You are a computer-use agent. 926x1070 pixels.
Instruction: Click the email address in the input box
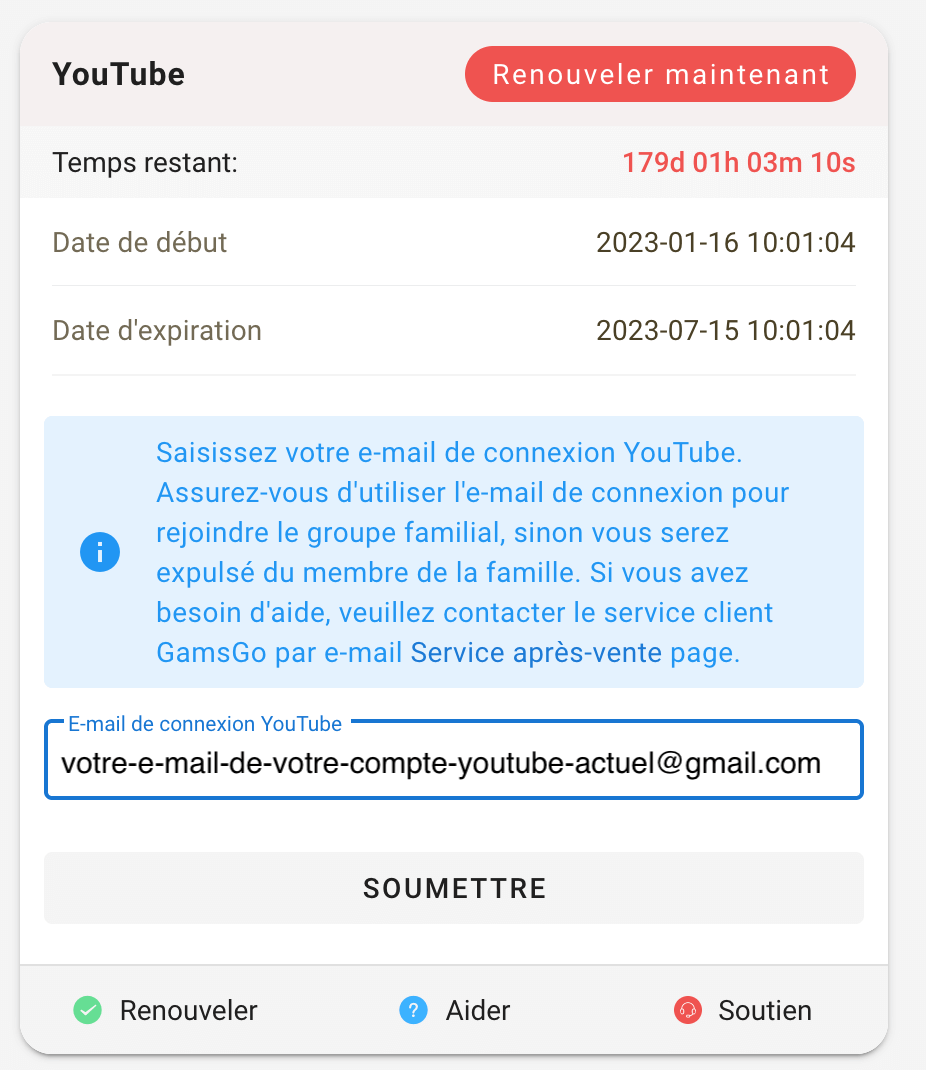440,762
